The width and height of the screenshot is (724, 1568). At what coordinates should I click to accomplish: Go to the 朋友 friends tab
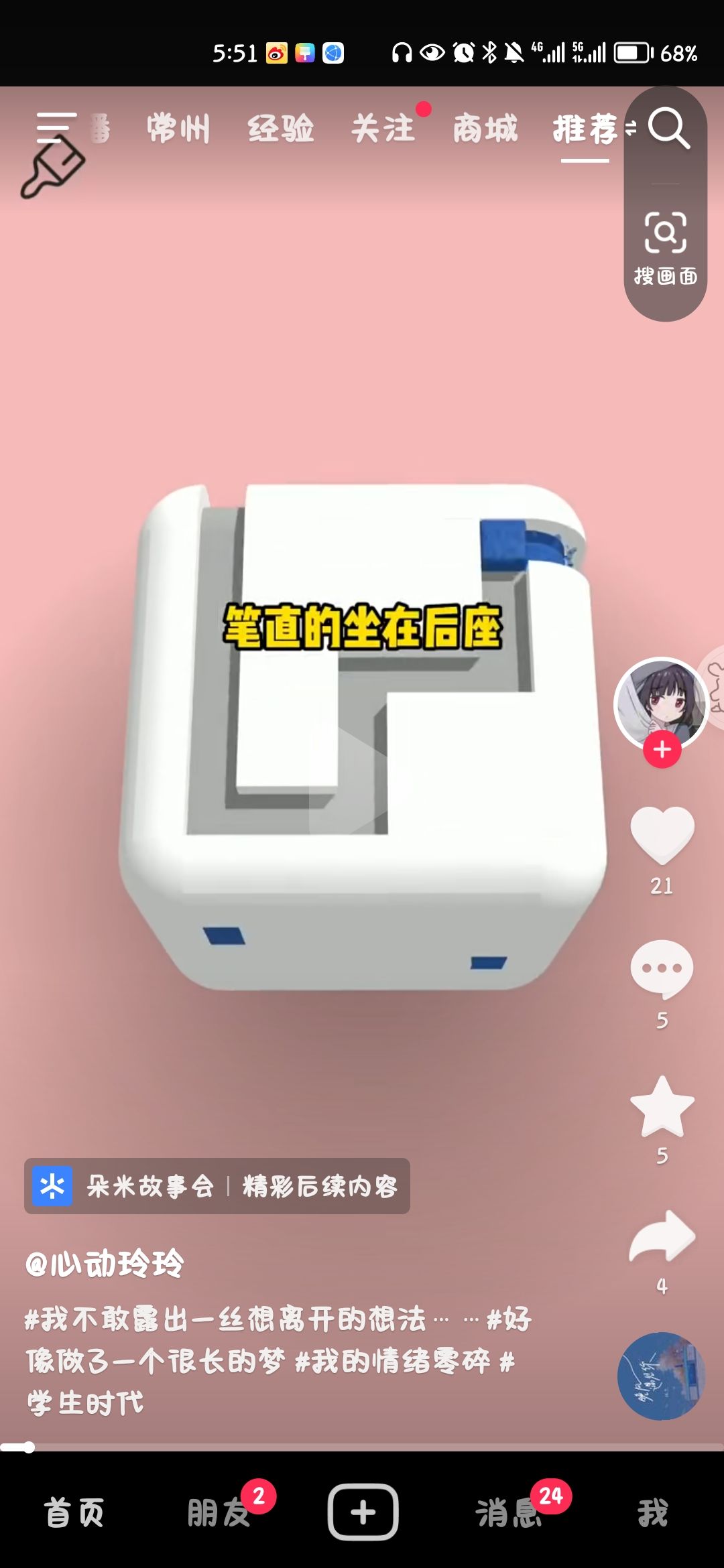click(219, 1512)
